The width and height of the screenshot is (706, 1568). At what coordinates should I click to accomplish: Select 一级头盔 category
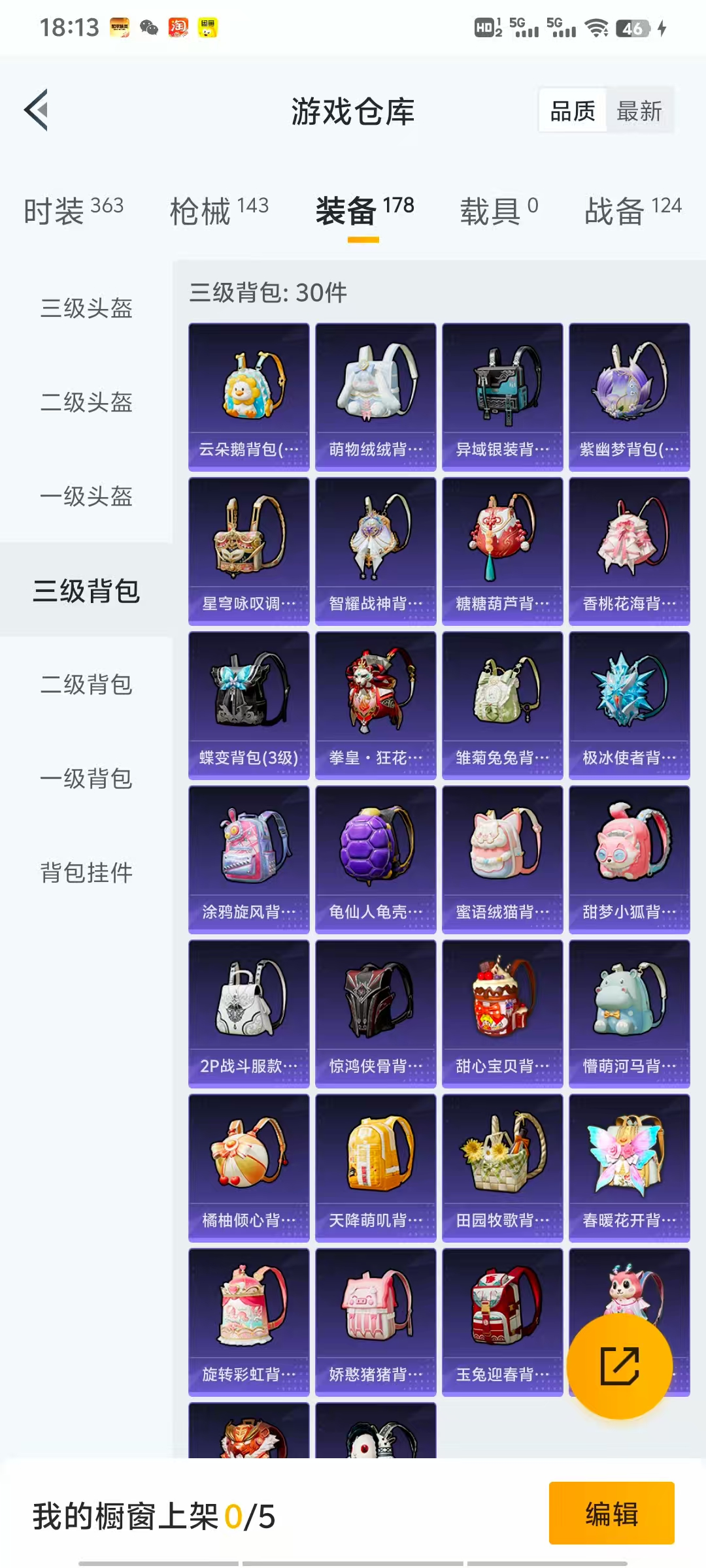pos(86,497)
